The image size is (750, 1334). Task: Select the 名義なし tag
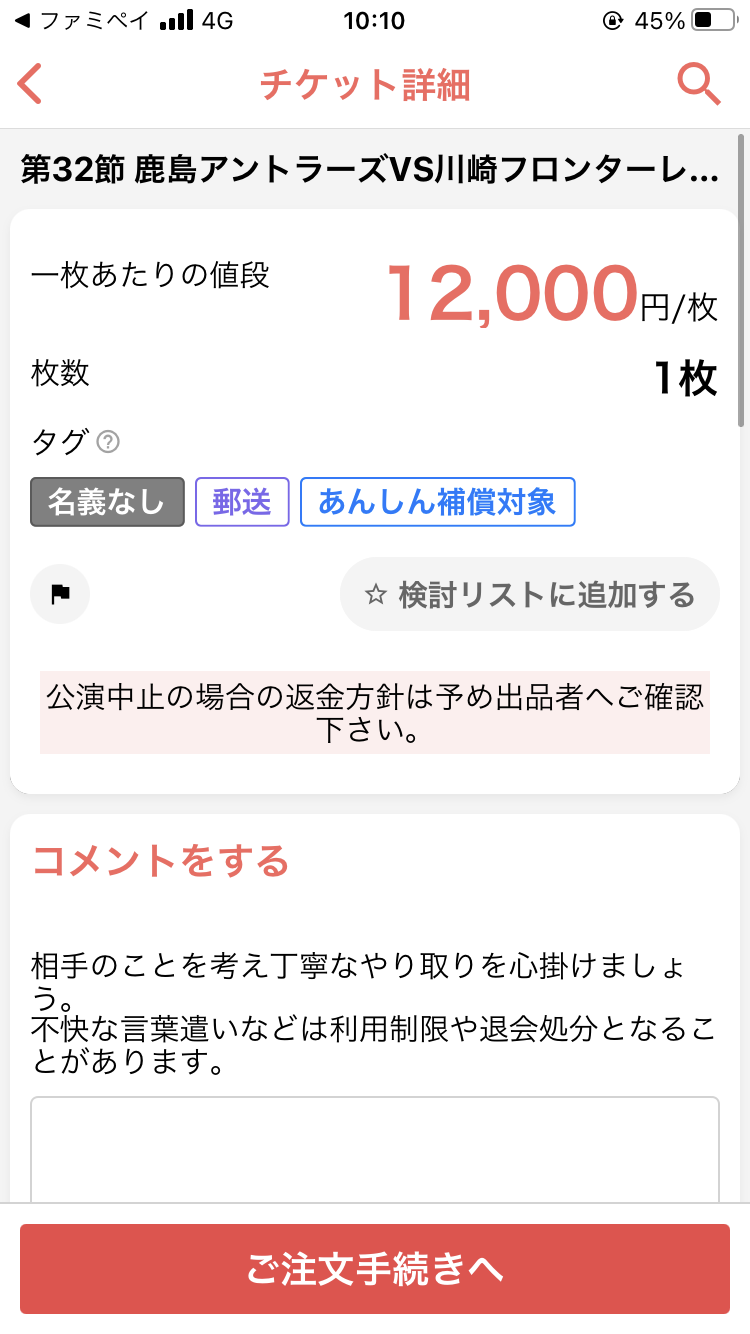tap(108, 502)
